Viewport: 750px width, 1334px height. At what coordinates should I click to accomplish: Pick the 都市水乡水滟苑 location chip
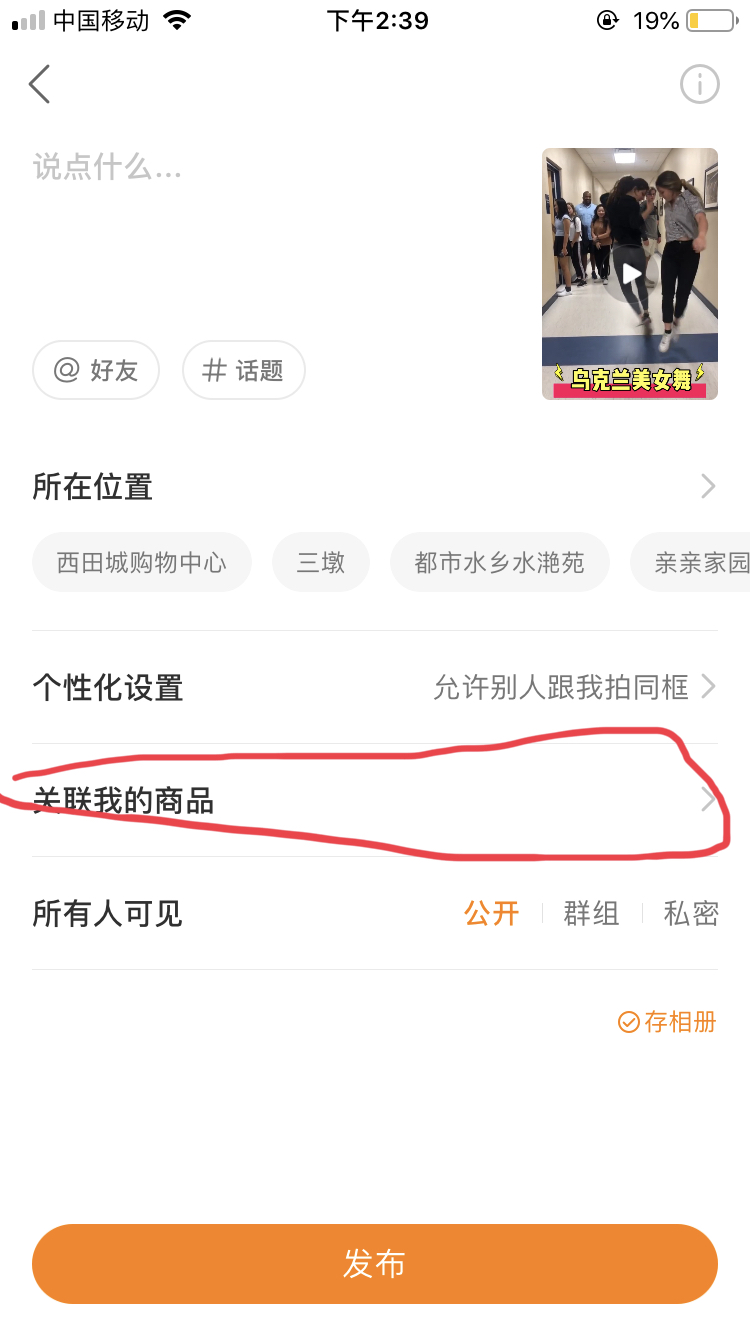click(499, 562)
